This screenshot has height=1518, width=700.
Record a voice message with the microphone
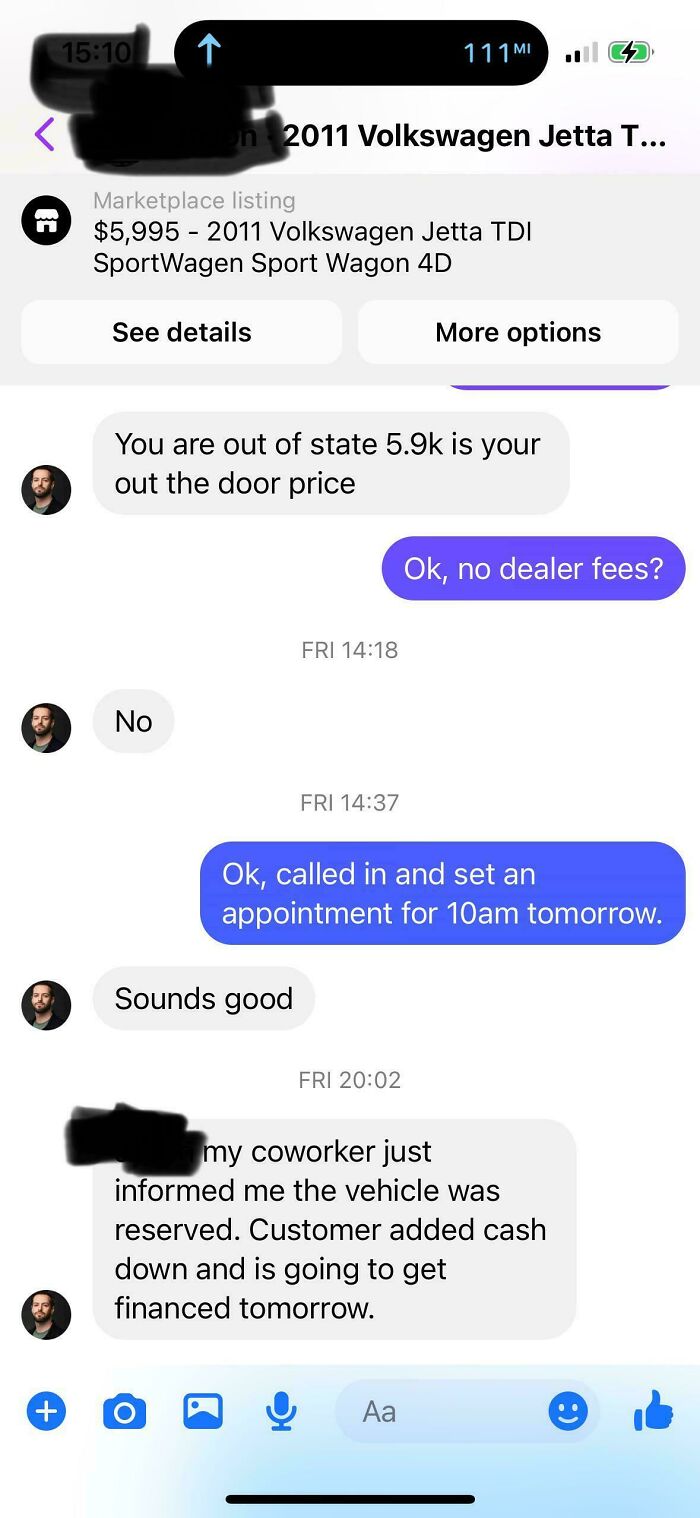point(281,1411)
